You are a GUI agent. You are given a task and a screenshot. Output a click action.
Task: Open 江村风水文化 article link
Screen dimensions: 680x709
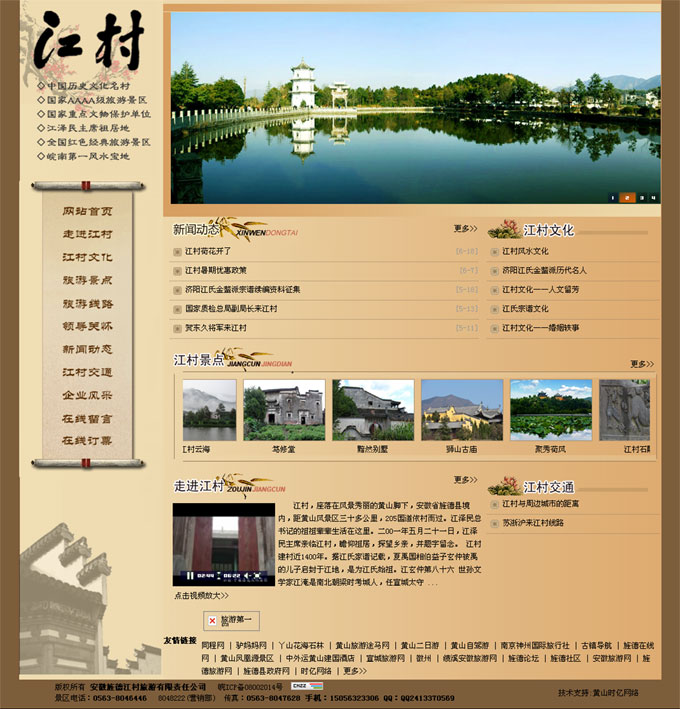tap(525, 251)
